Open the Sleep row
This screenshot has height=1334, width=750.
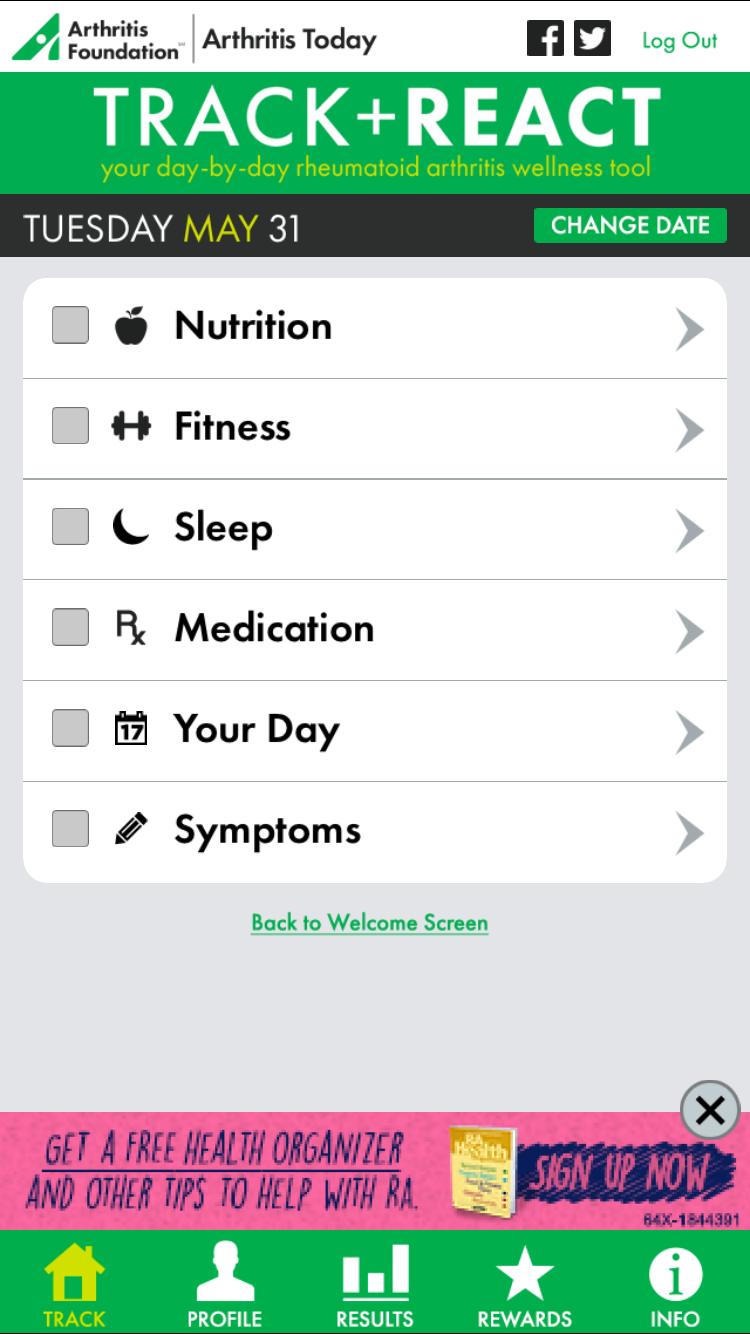click(x=375, y=529)
